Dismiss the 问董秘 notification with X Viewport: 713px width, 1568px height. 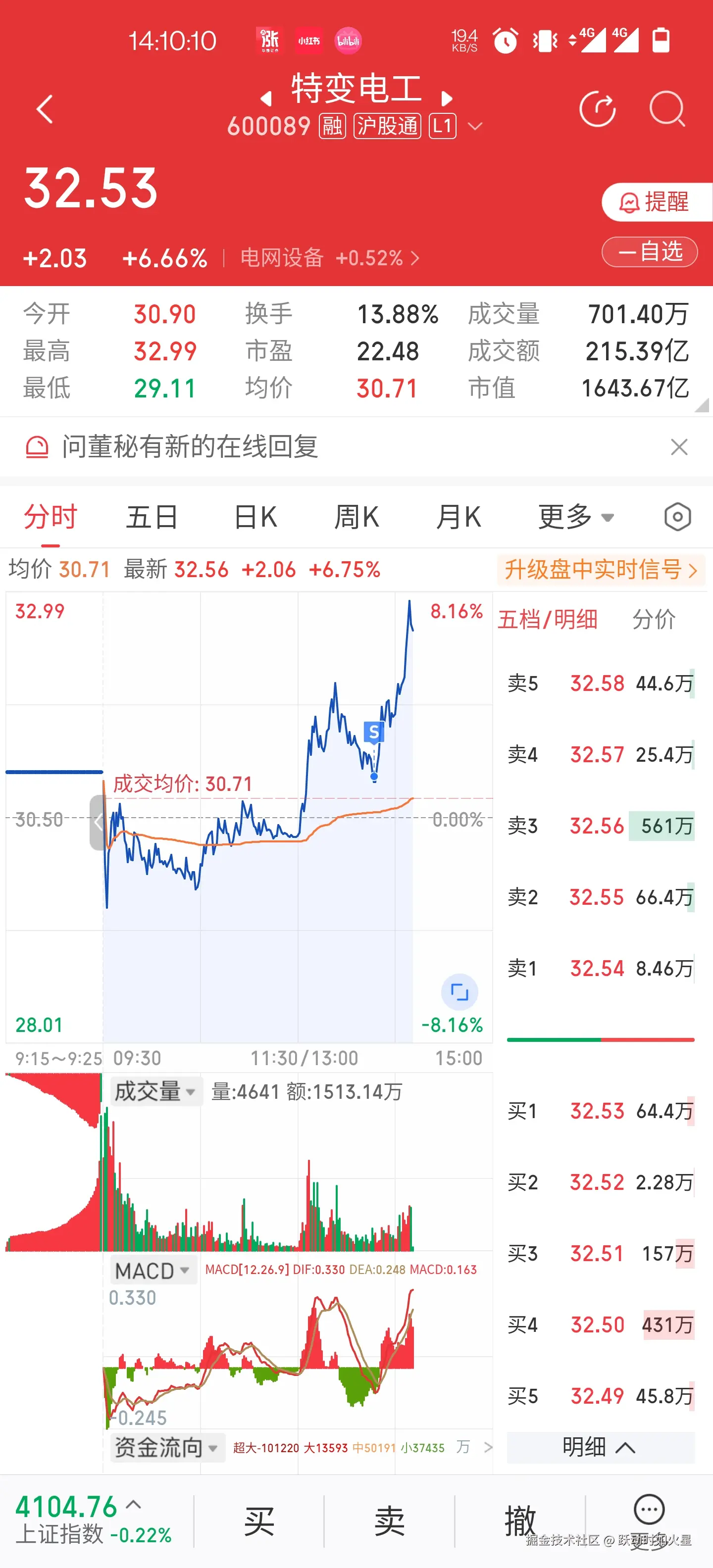(679, 447)
